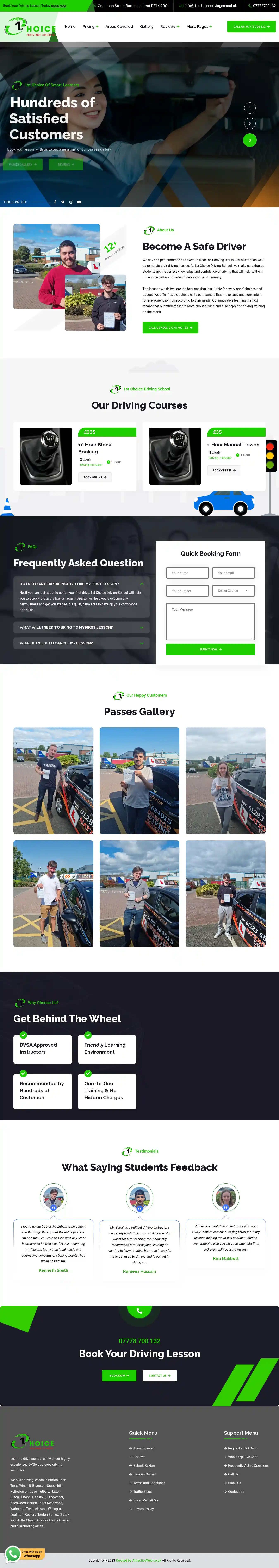The height and width of the screenshot is (1568, 279).
Task: Submit the quick booking form
Action: pos(210,650)
